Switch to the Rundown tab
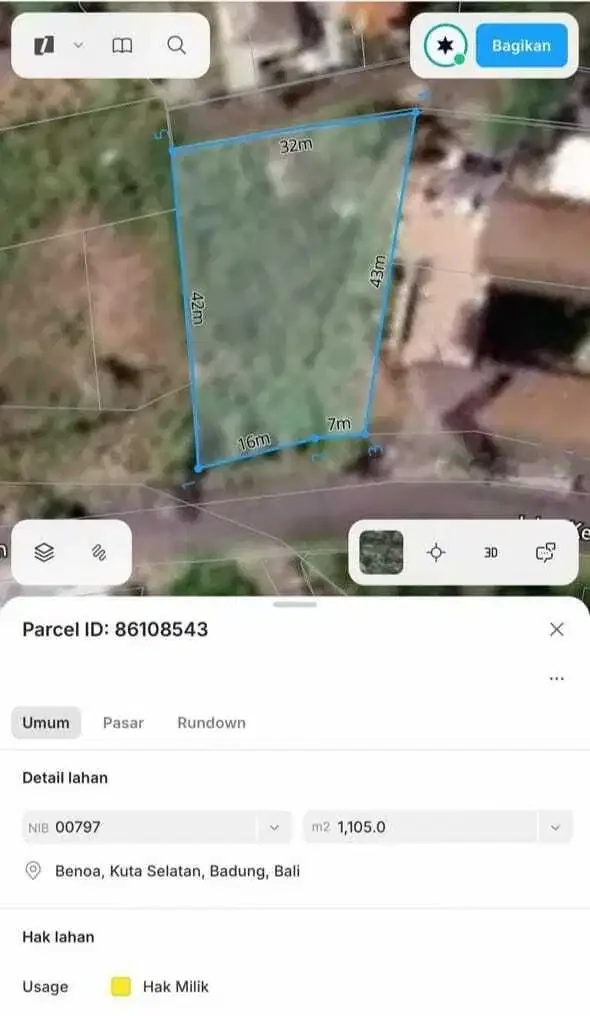The width and height of the screenshot is (590, 1016). pyautogui.click(x=211, y=722)
